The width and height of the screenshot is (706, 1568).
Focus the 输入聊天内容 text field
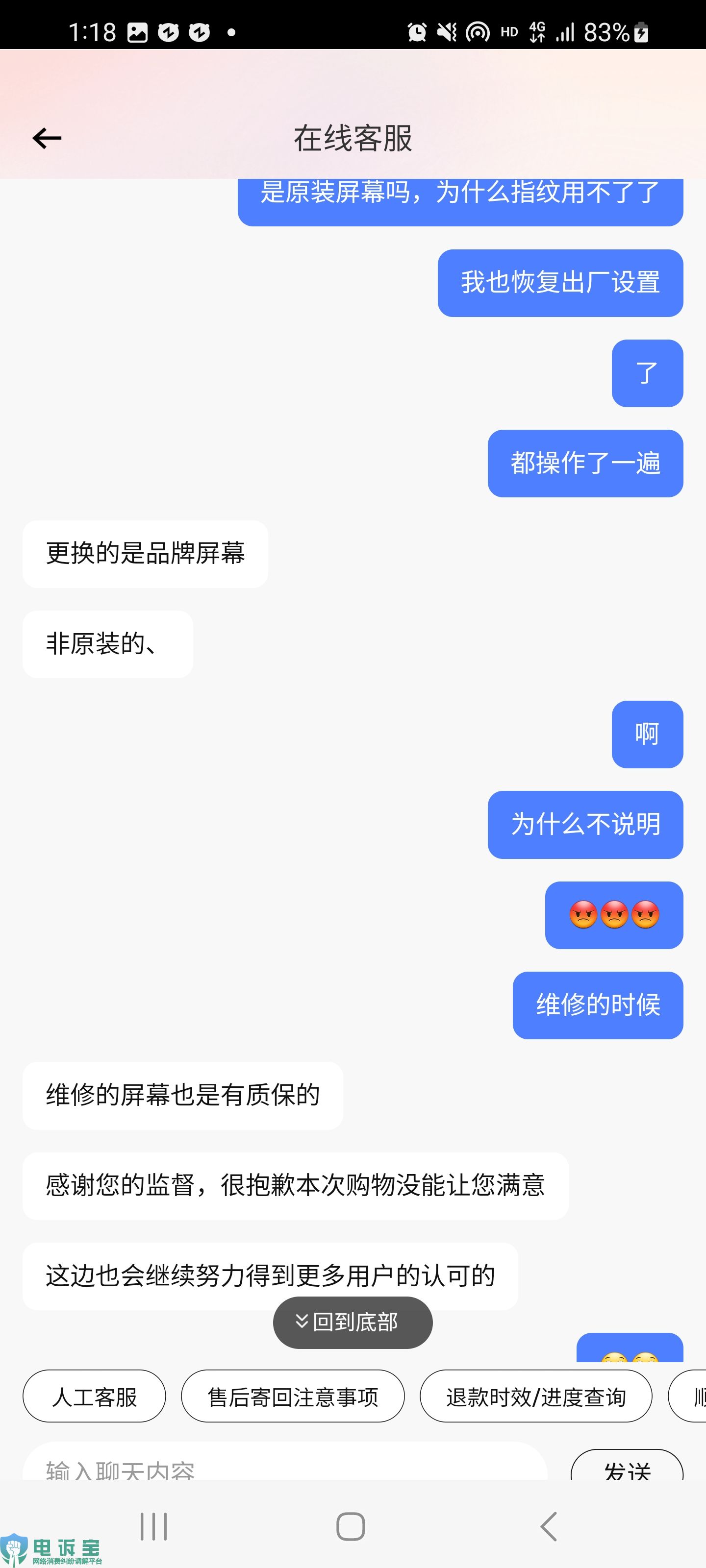[x=284, y=1462]
